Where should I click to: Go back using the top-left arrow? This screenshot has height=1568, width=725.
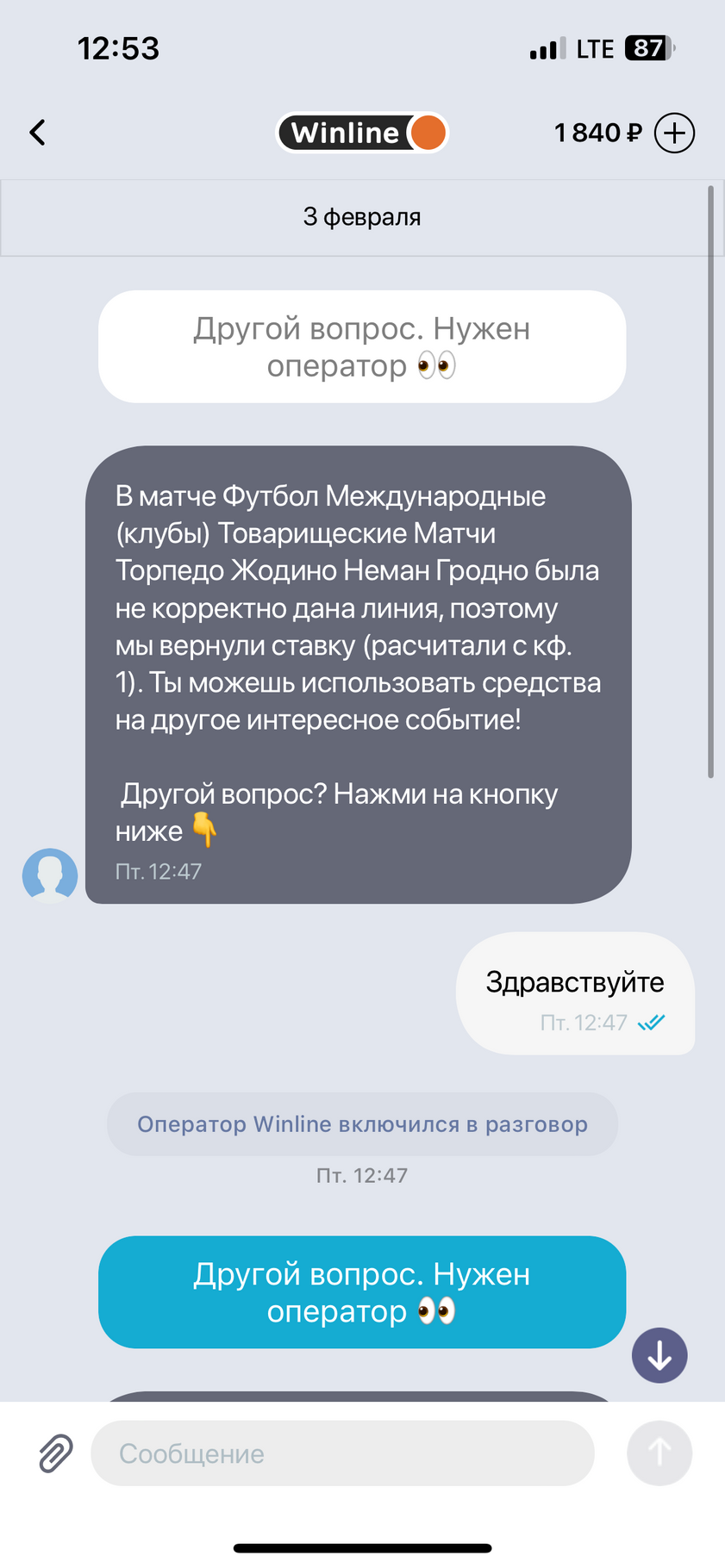pos(37,133)
